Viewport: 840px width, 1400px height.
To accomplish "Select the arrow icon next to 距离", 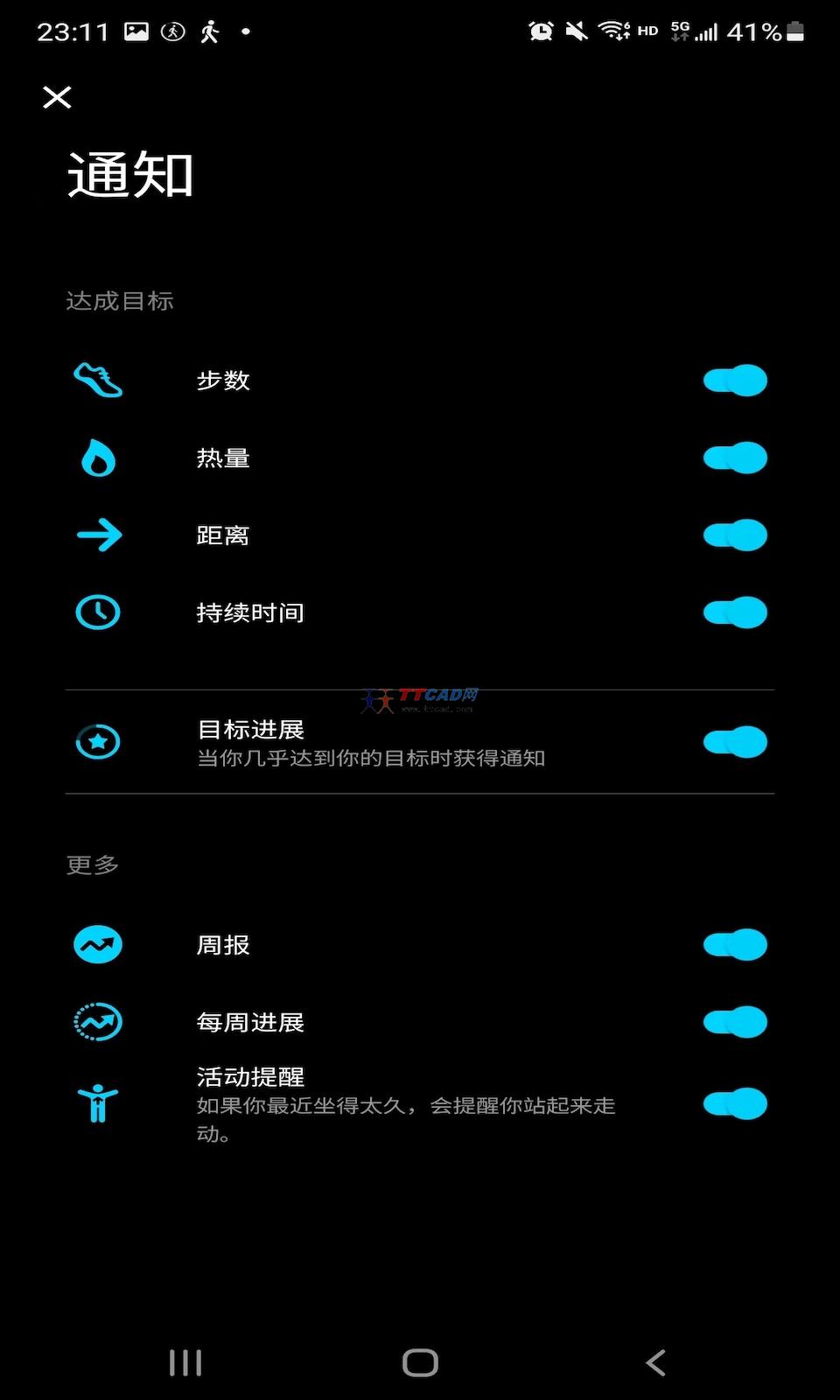I will pos(98,535).
